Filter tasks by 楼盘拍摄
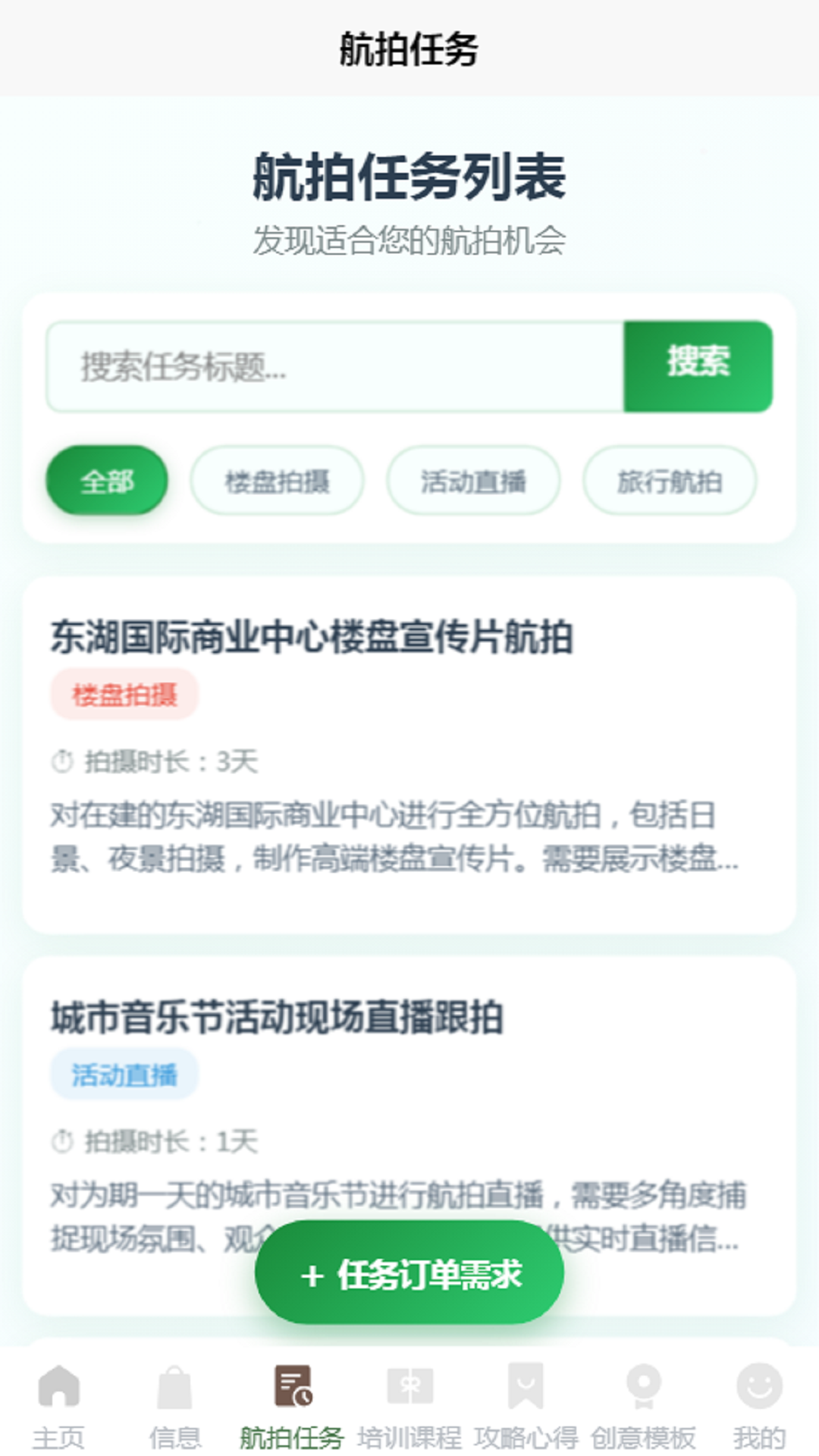The image size is (819, 1456). tap(277, 481)
